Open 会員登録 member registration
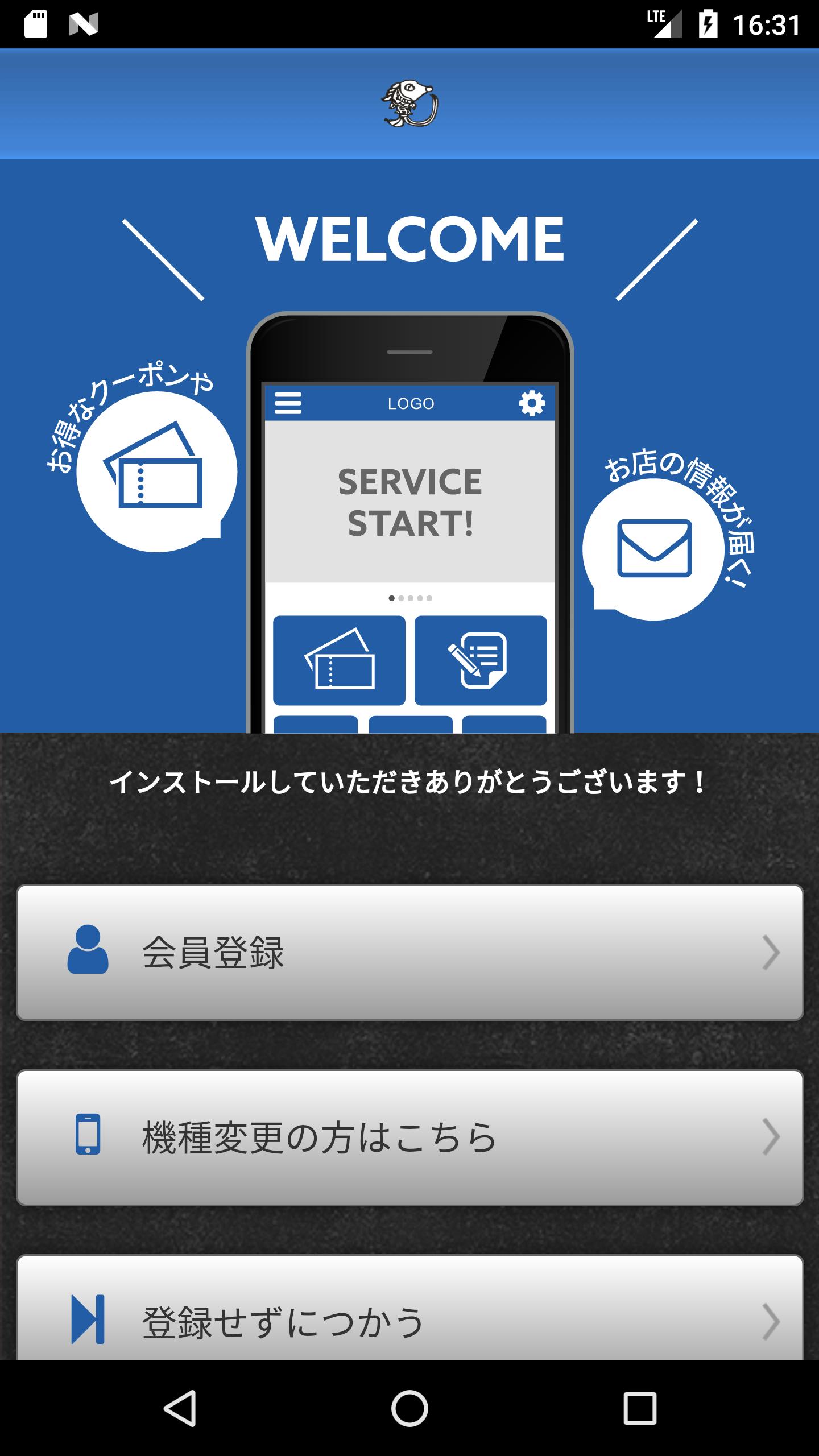819x1456 pixels. (x=409, y=953)
